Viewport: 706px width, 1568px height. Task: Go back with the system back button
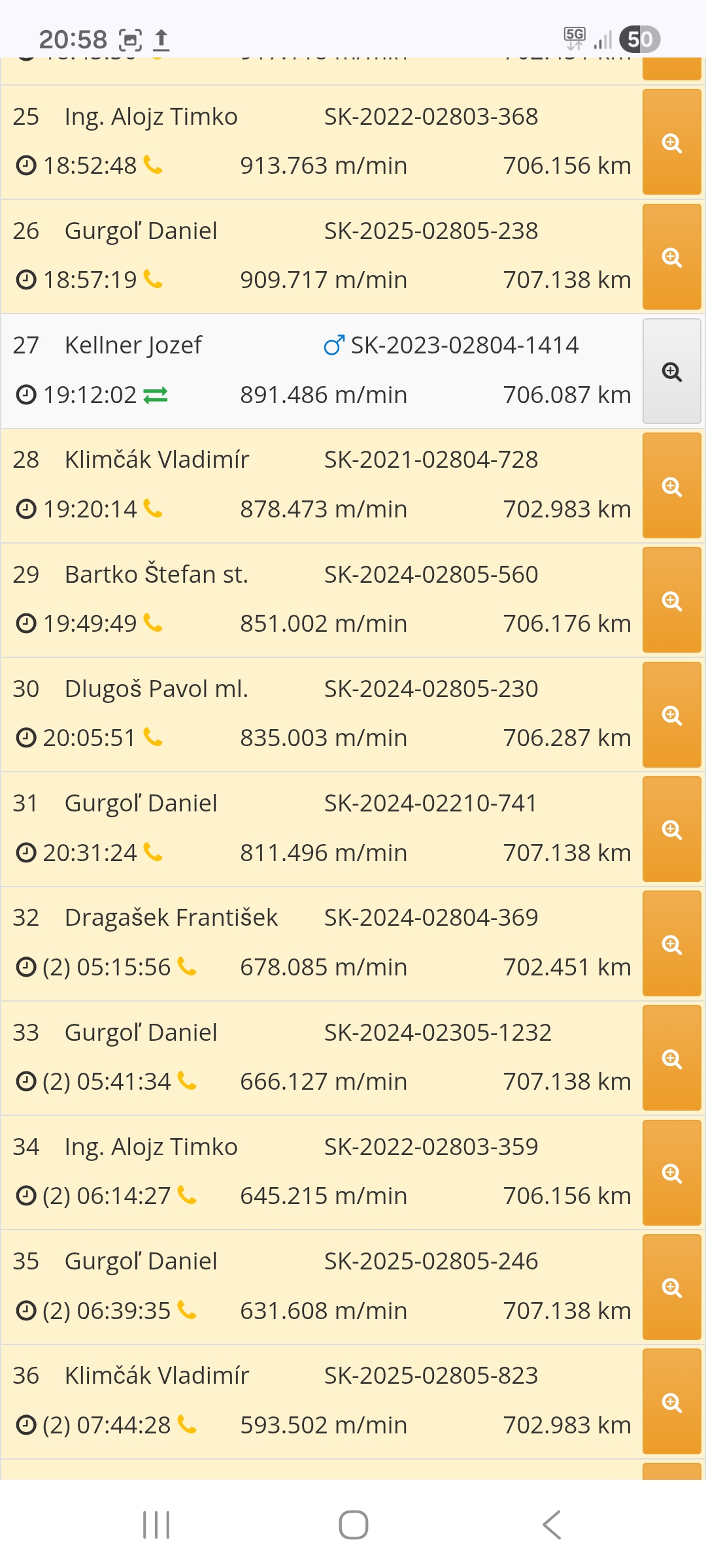point(551,1525)
